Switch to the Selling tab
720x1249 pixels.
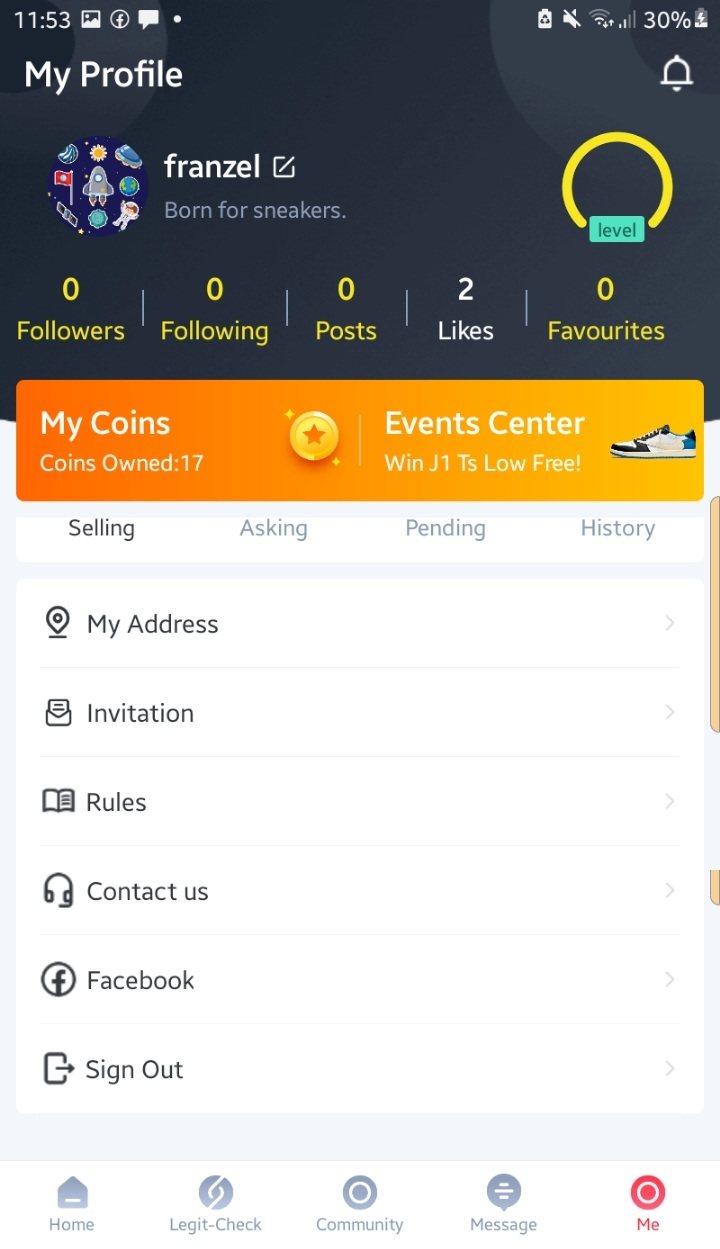[x=101, y=528]
